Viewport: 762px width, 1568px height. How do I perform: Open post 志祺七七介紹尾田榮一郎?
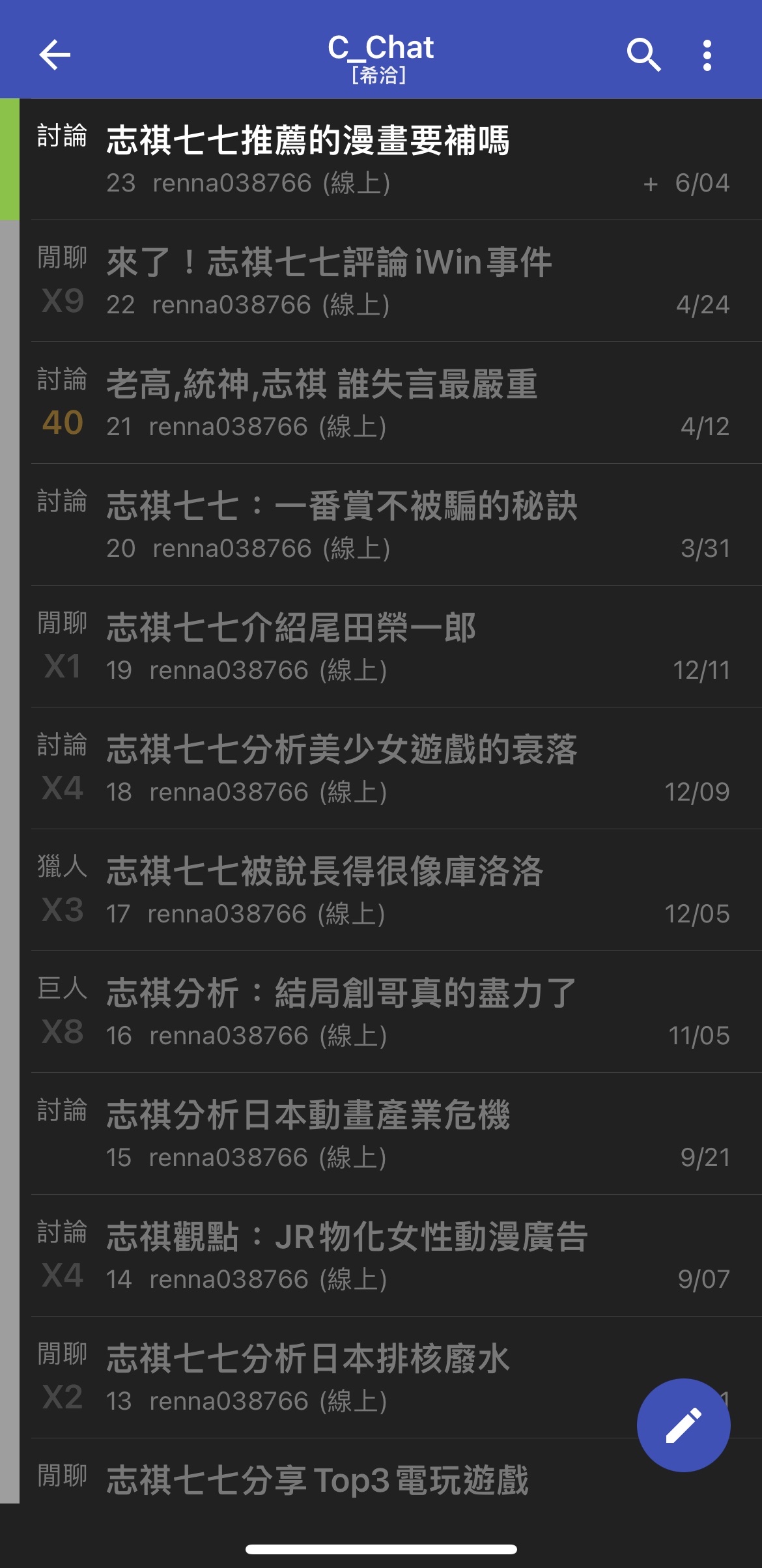click(x=391, y=647)
